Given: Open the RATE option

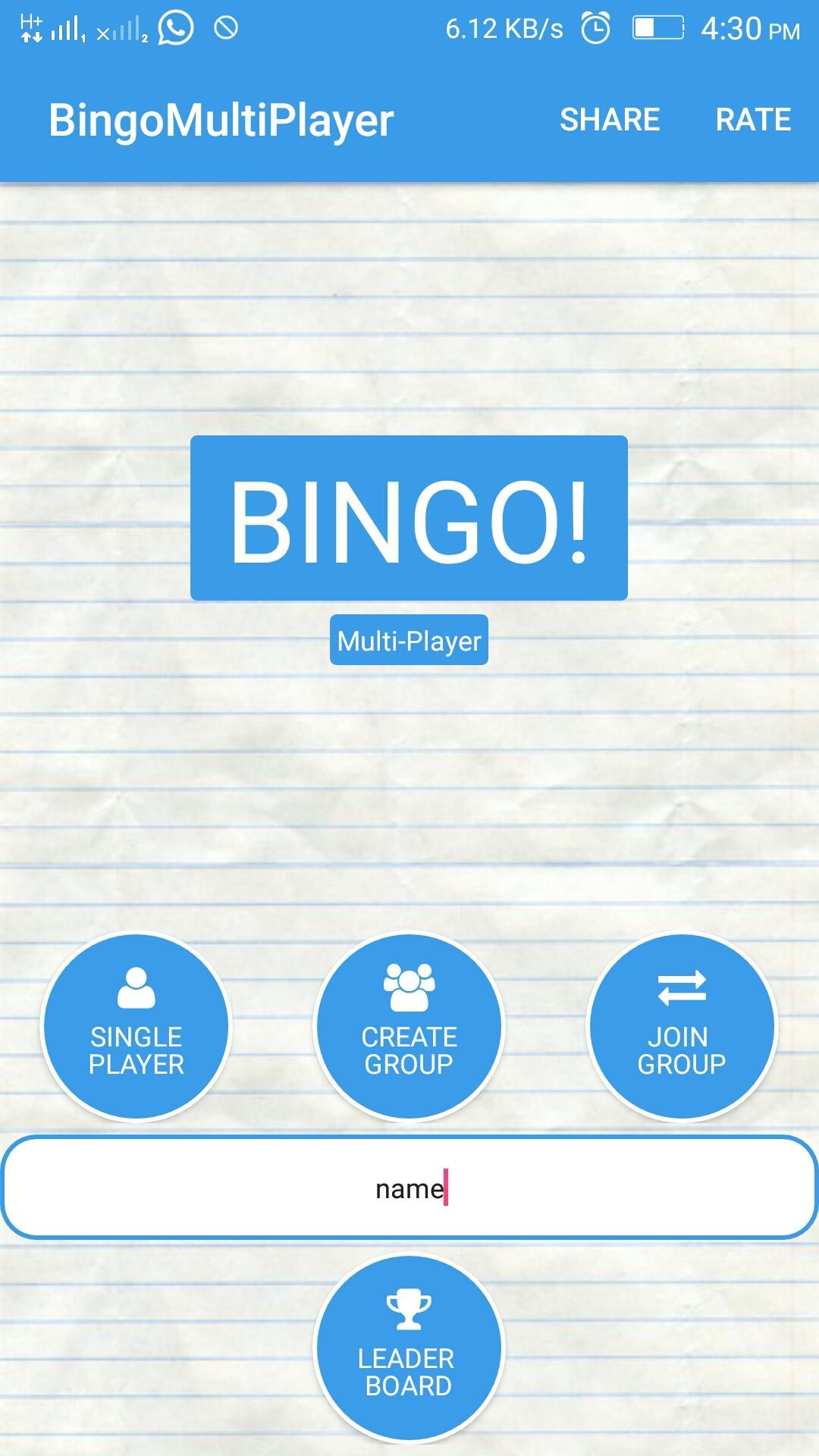Looking at the screenshot, I should coord(753,120).
